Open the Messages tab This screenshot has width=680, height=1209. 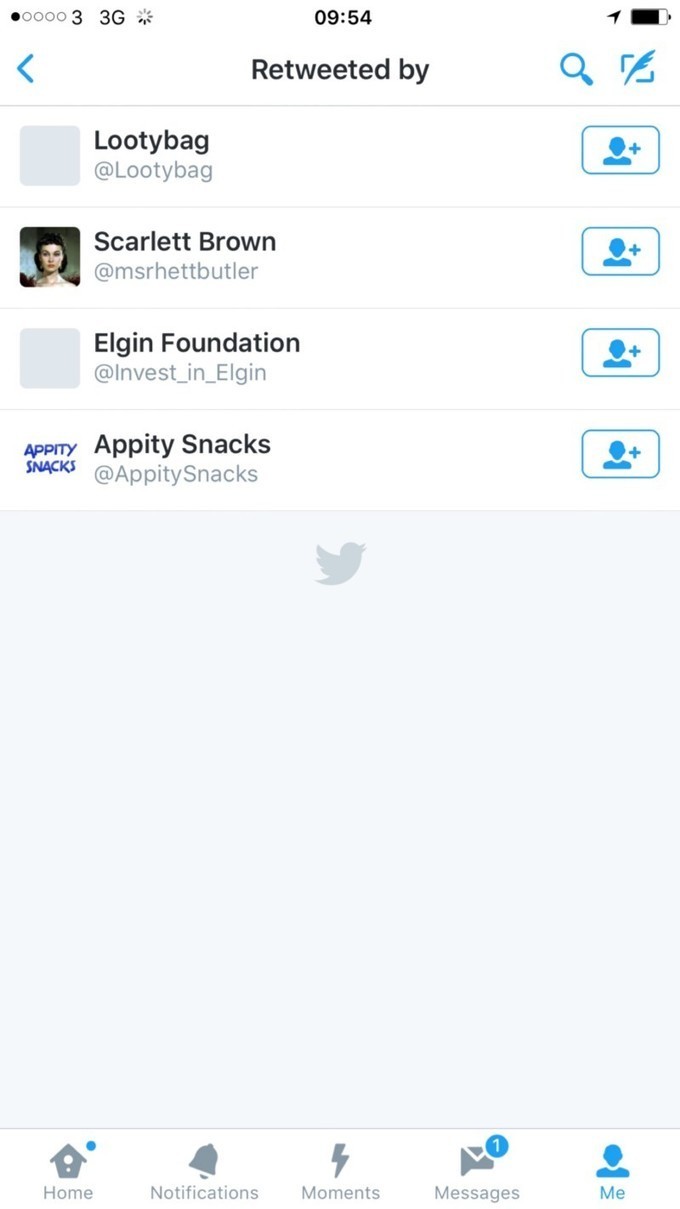click(477, 1170)
